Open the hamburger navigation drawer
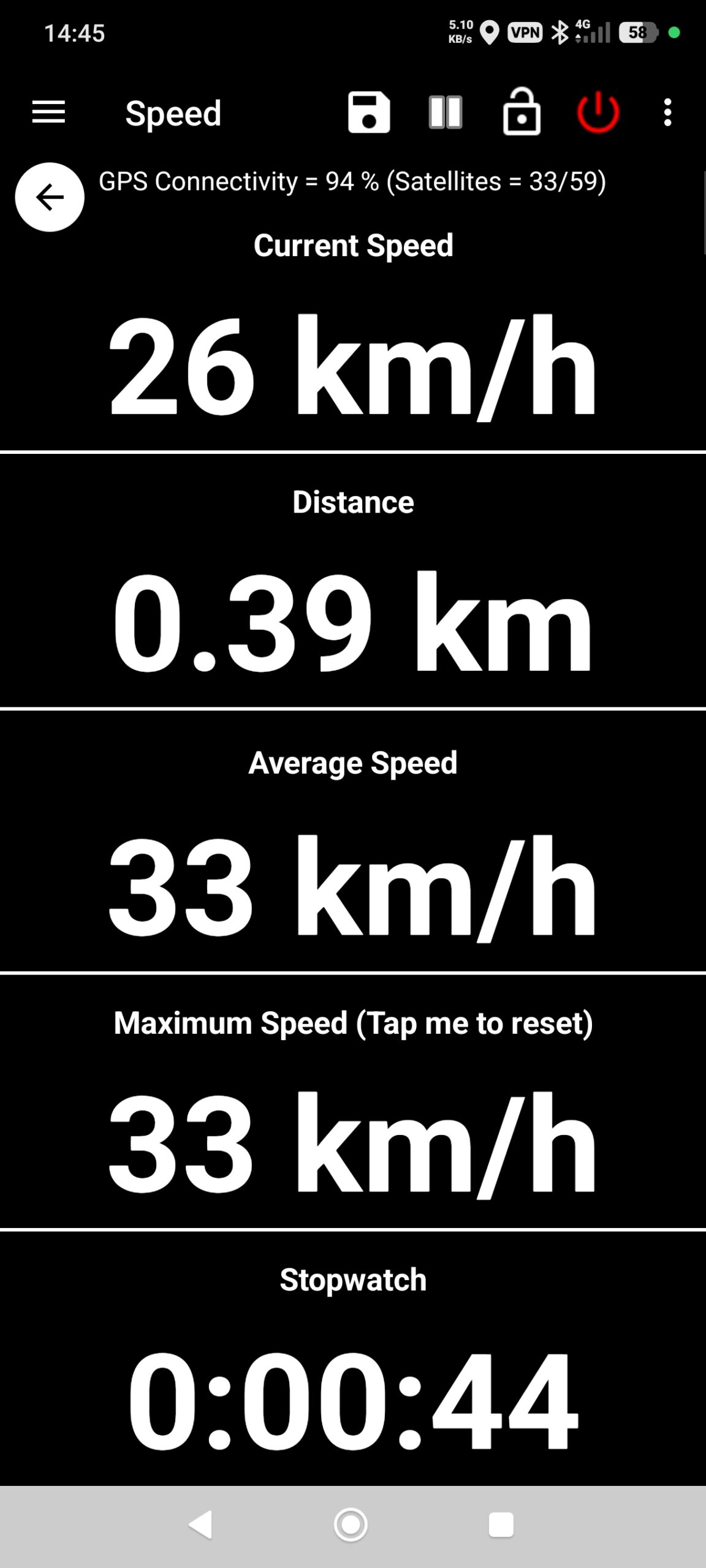 pyautogui.click(x=48, y=112)
